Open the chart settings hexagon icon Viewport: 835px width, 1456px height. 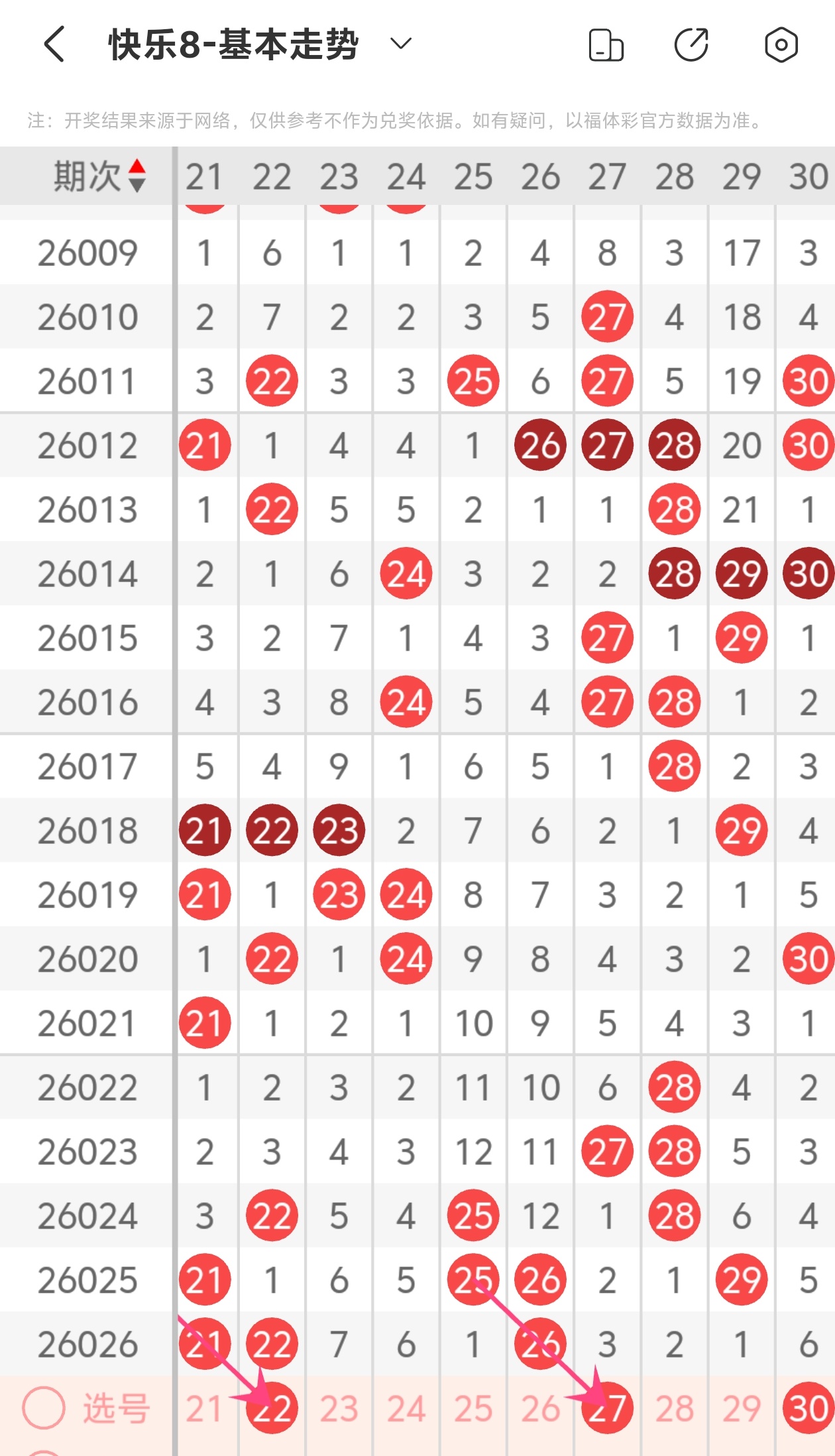pos(781,45)
